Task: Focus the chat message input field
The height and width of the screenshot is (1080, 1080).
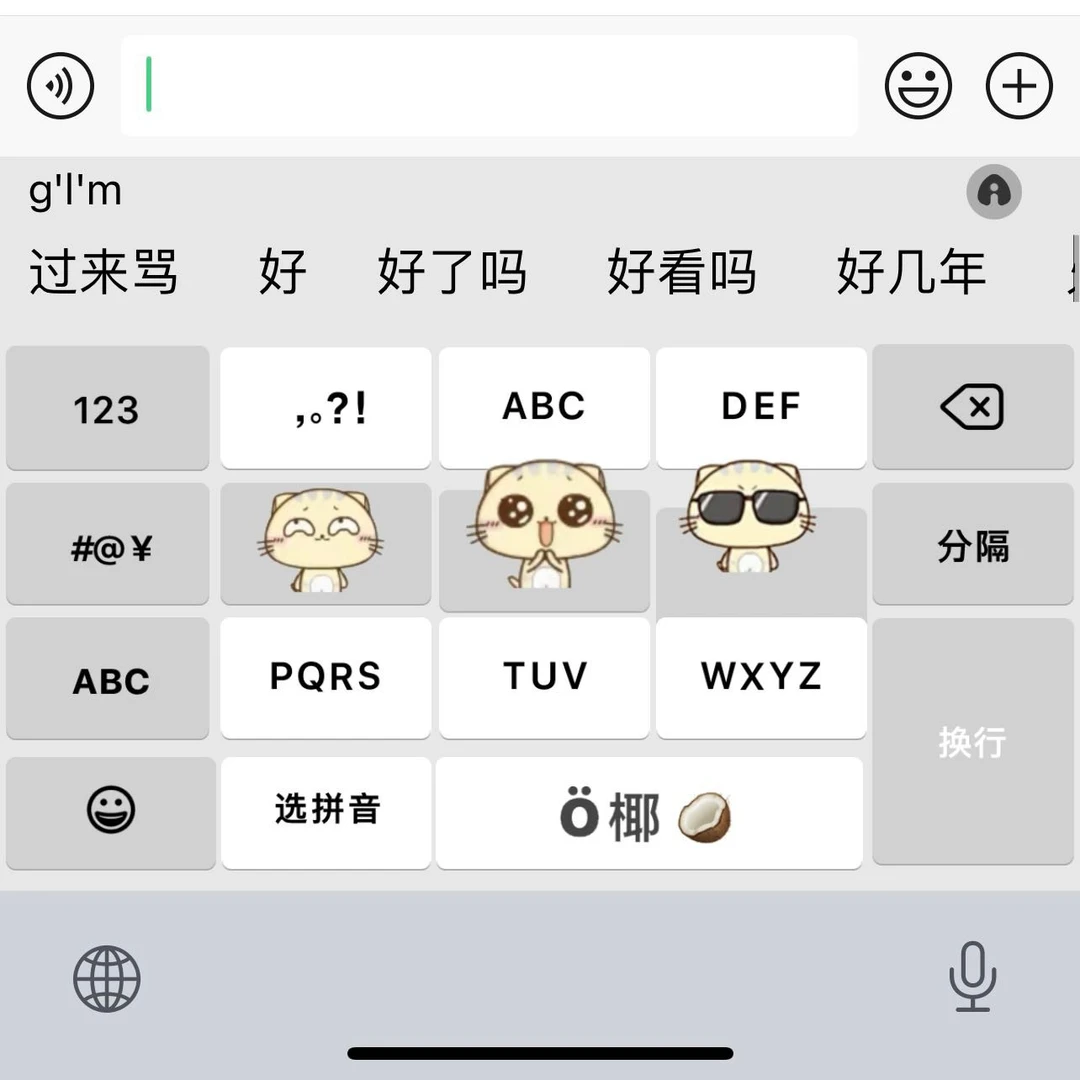Action: click(490, 86)
